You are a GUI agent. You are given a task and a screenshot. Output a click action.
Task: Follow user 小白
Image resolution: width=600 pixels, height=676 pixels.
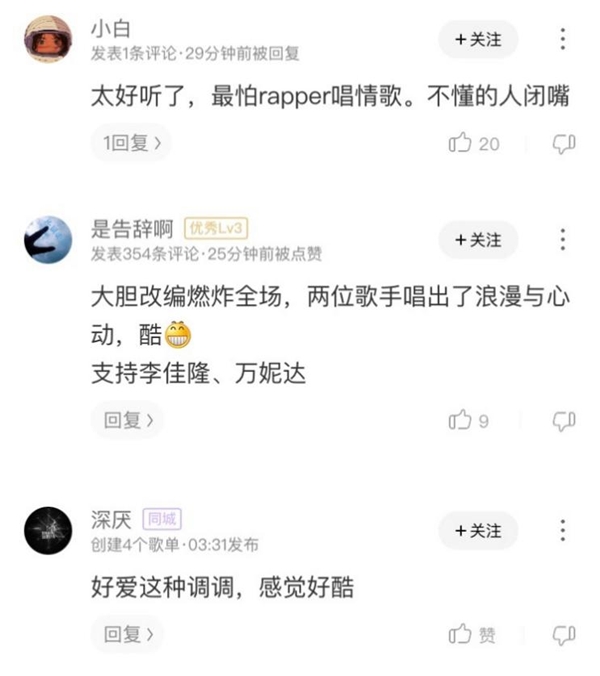(x=478, y=39)
